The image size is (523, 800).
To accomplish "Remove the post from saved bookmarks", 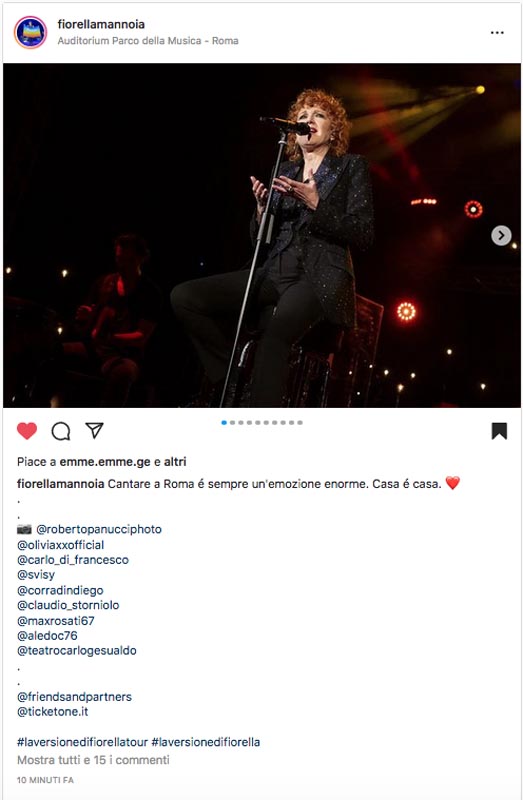I will (499, 431).
